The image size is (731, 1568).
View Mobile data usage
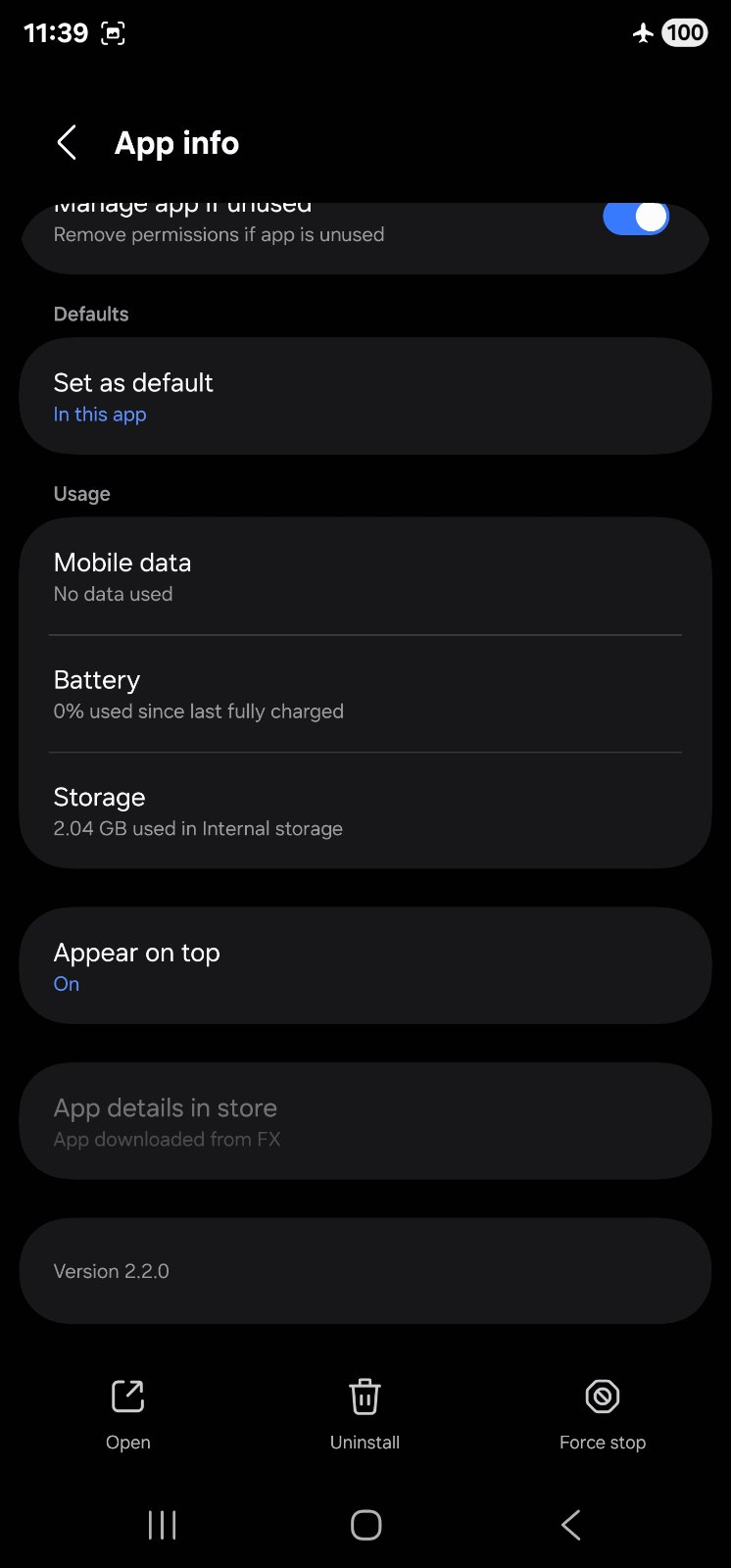(365, 576)
